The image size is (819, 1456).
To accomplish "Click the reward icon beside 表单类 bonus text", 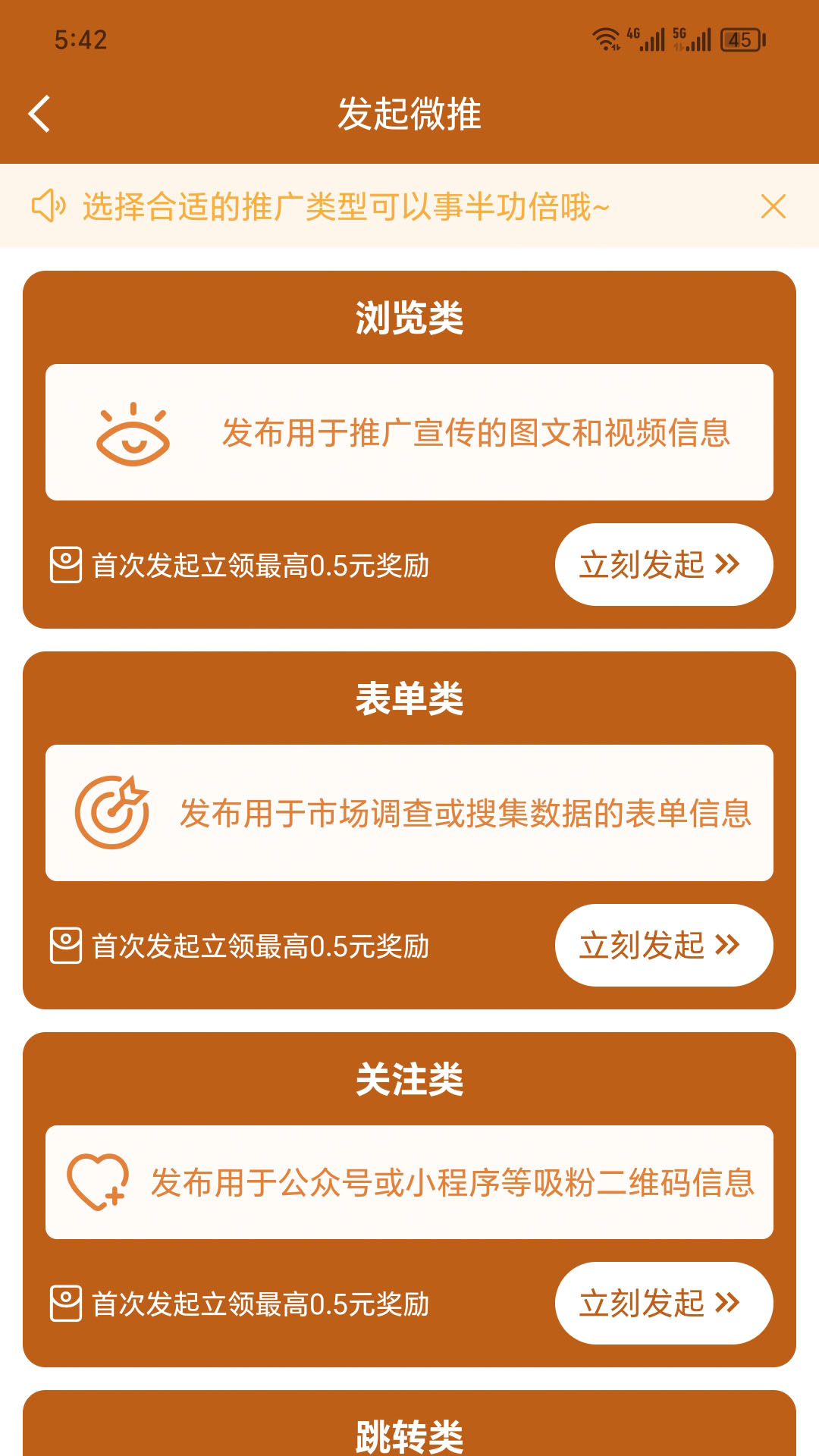I will (66, 944).
